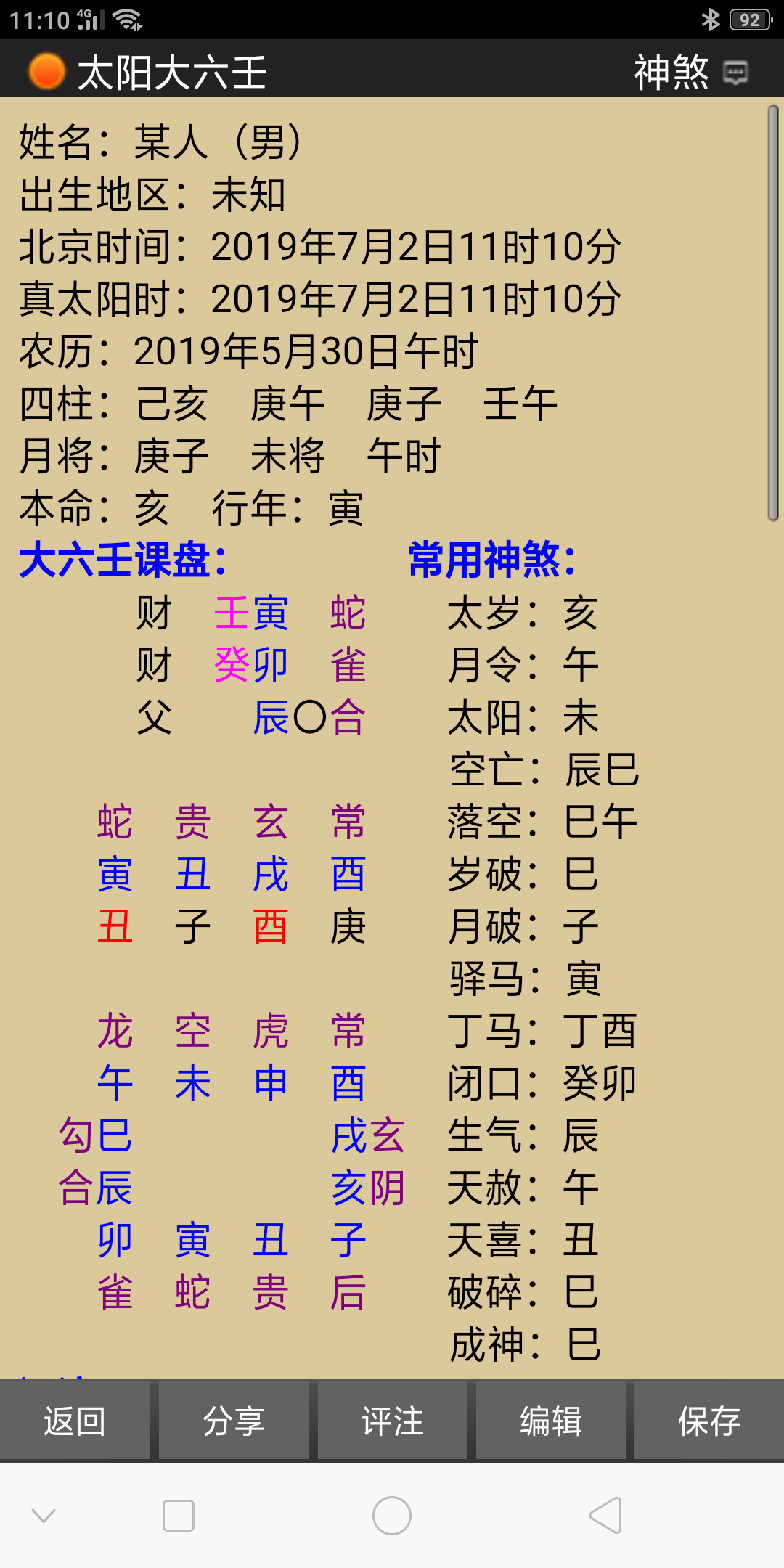Save the chart with 保存
The image size is (784, 1568).
point(709,1421)
